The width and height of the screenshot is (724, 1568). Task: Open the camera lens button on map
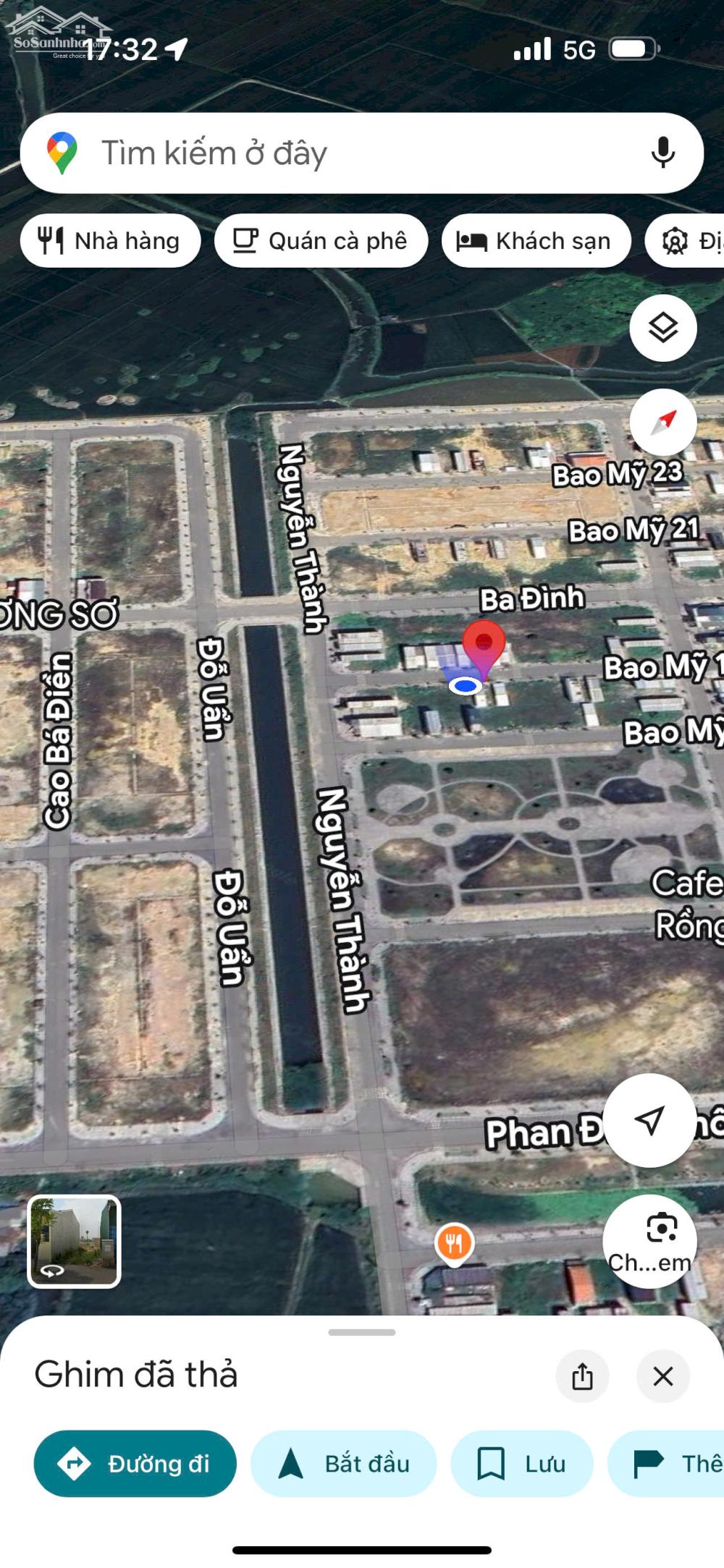click(x=649, y=1240)
